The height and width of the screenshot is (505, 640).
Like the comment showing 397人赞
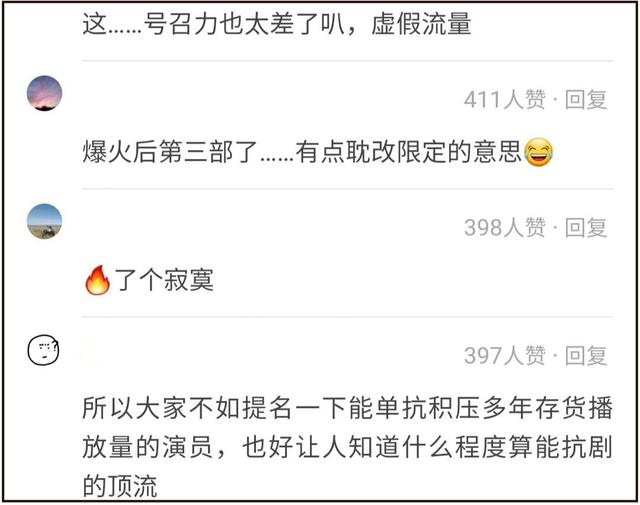(x=505, y=356)
